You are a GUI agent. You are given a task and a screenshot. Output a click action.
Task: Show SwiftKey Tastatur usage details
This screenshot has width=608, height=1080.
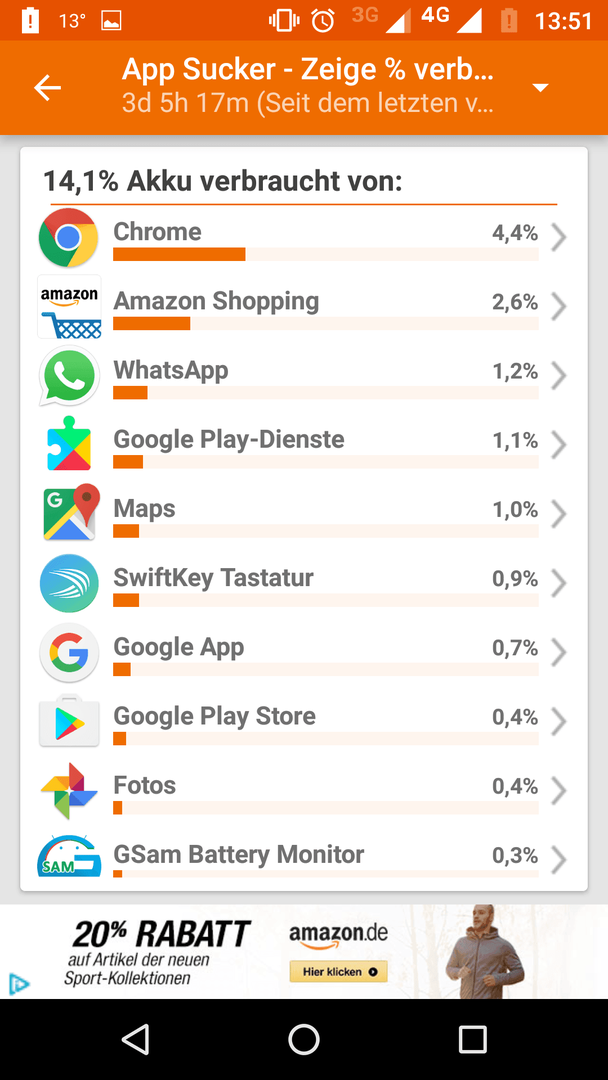pos(304,584)
